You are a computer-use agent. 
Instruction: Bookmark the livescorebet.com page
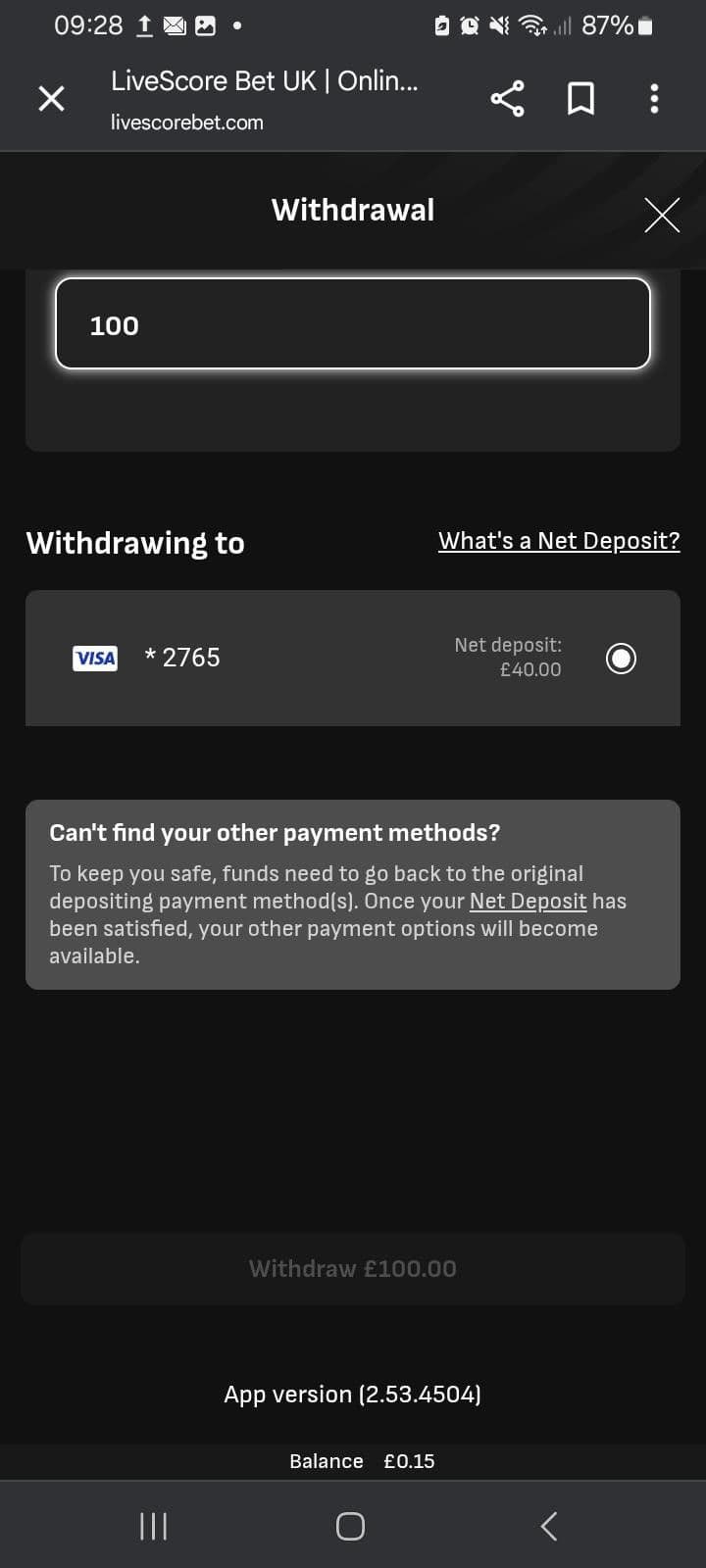[580, 98]
